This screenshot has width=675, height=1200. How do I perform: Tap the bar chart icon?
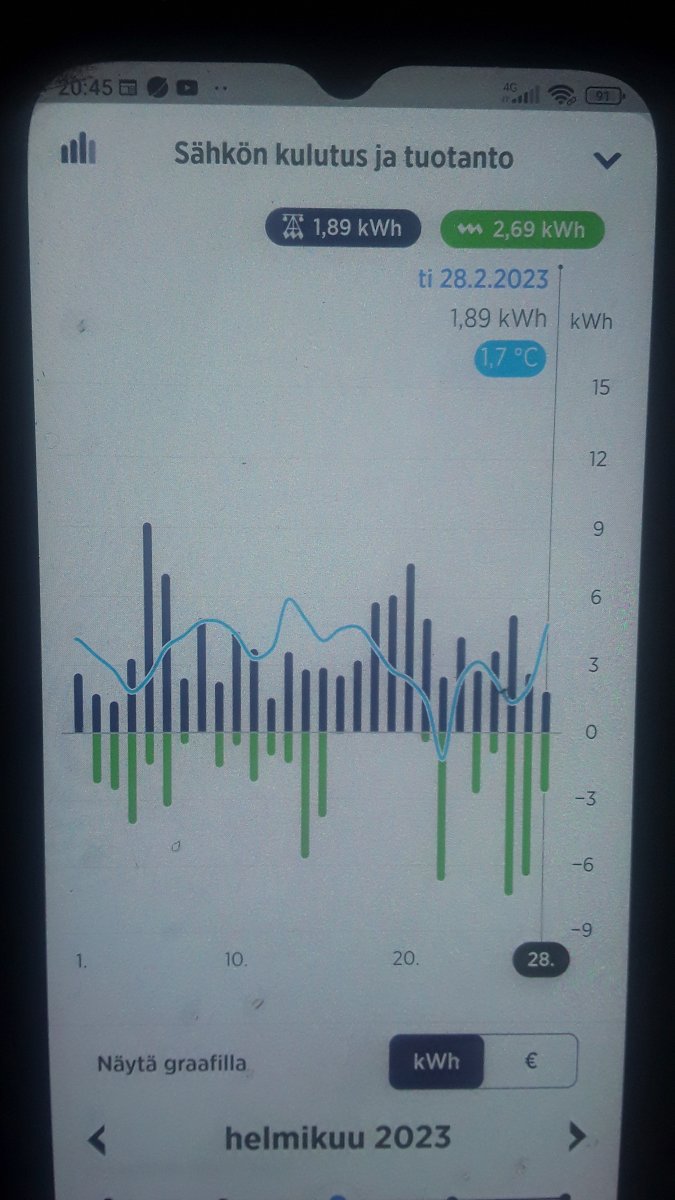pyautogui.click(x=78, y=150)
